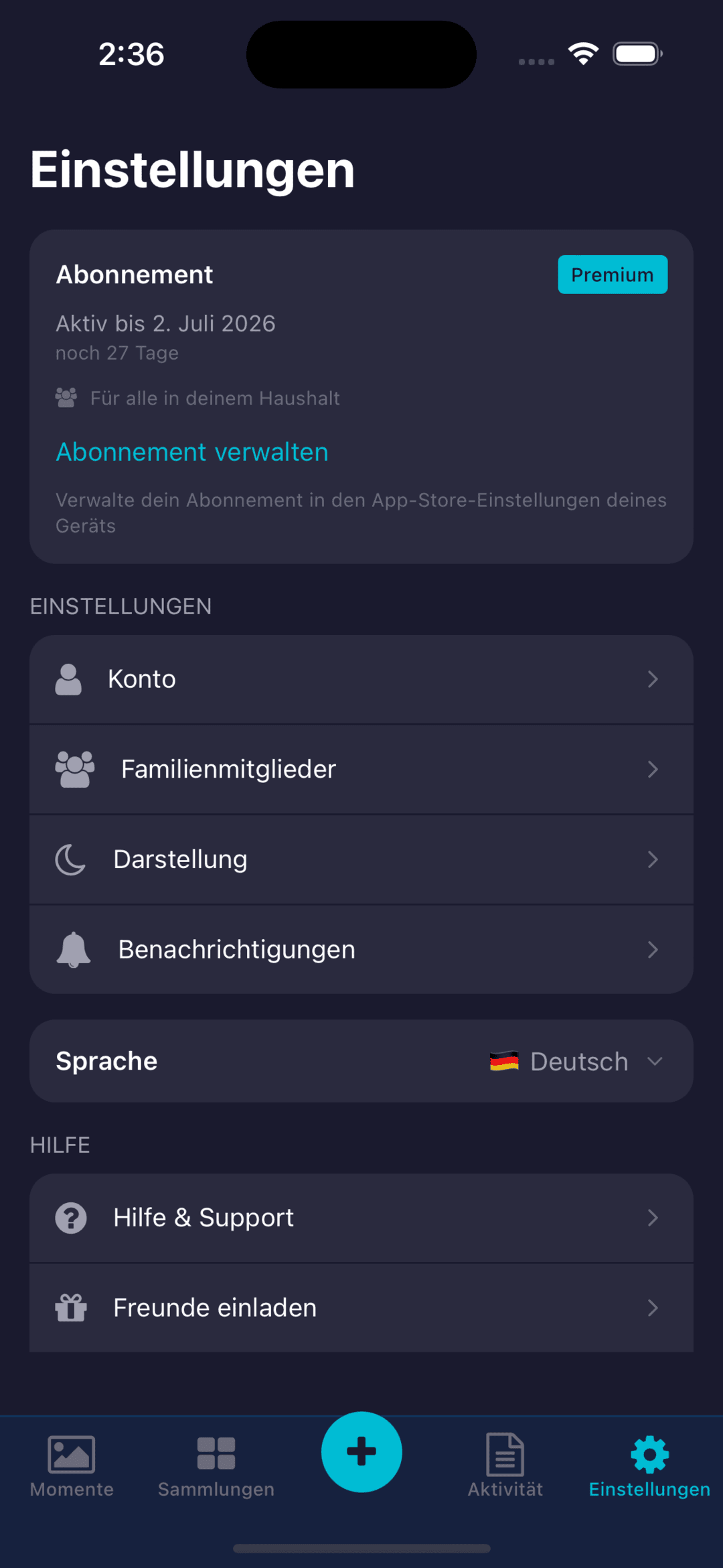This screenshot has height=1568, width=723.
Task: Open Freunde einladen
Action: pos(361,1307)
